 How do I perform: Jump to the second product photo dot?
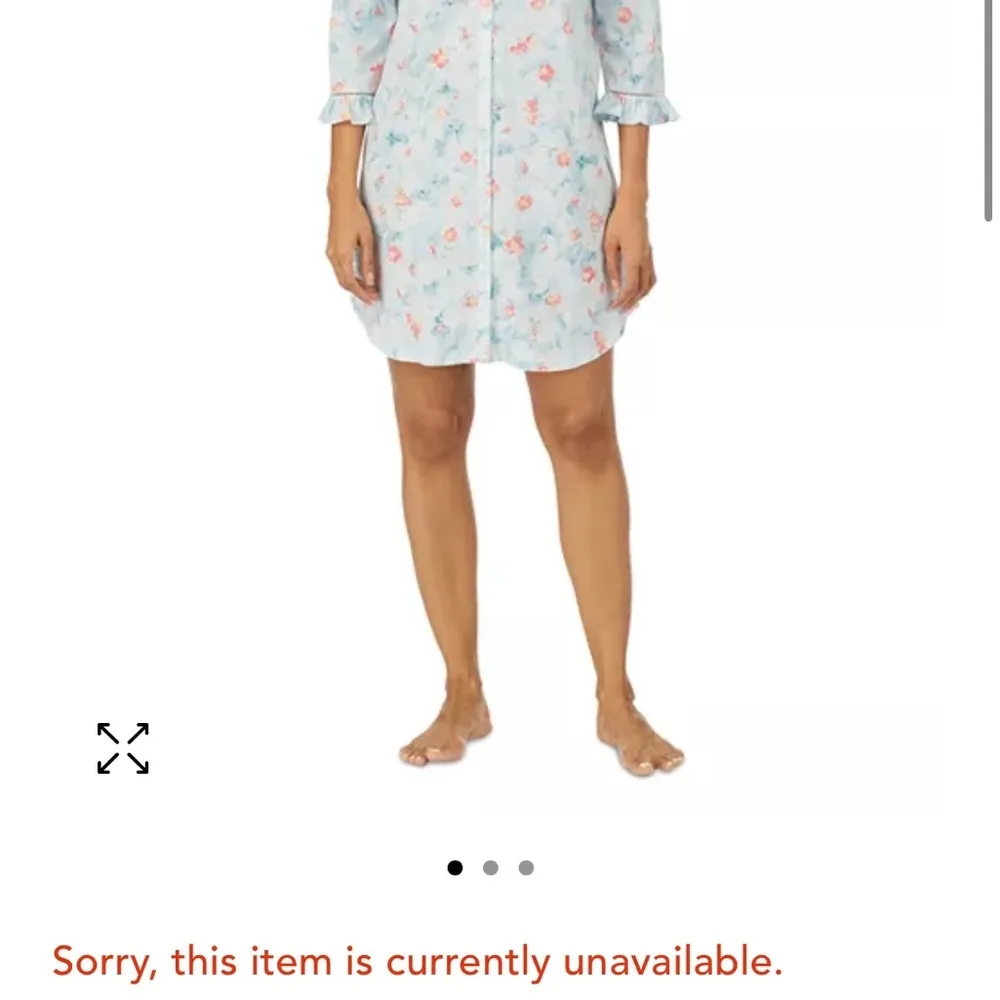[x=490, y=868]
